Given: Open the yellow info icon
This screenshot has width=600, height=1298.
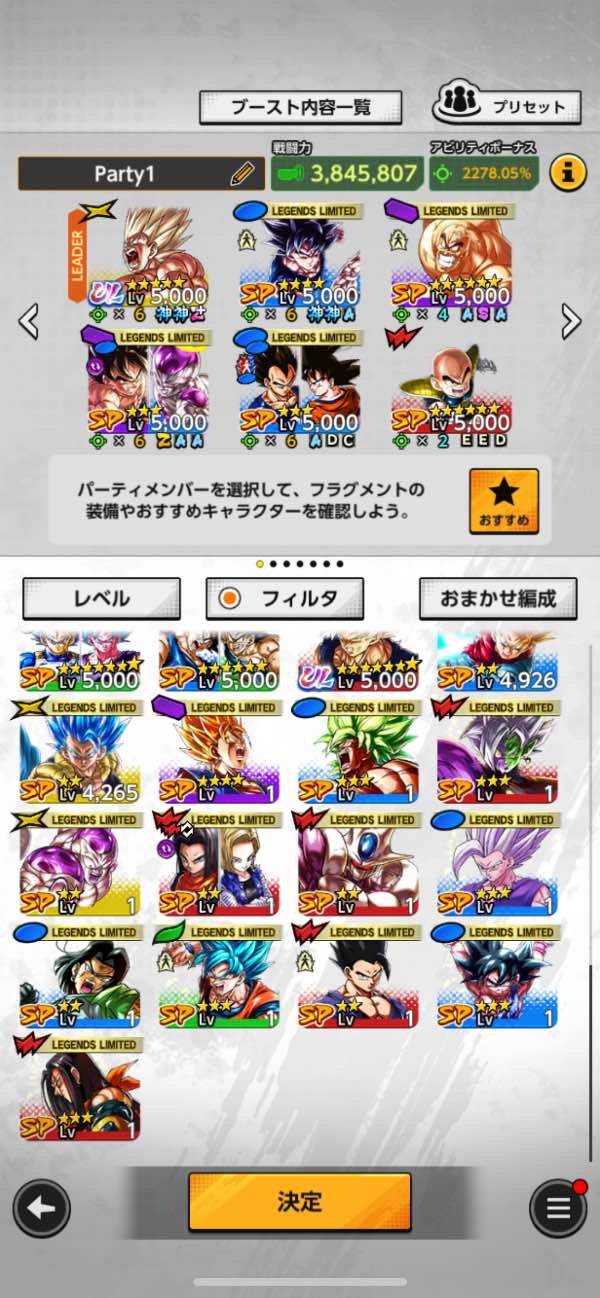Looking at the screenshot, I should [567, 173].
